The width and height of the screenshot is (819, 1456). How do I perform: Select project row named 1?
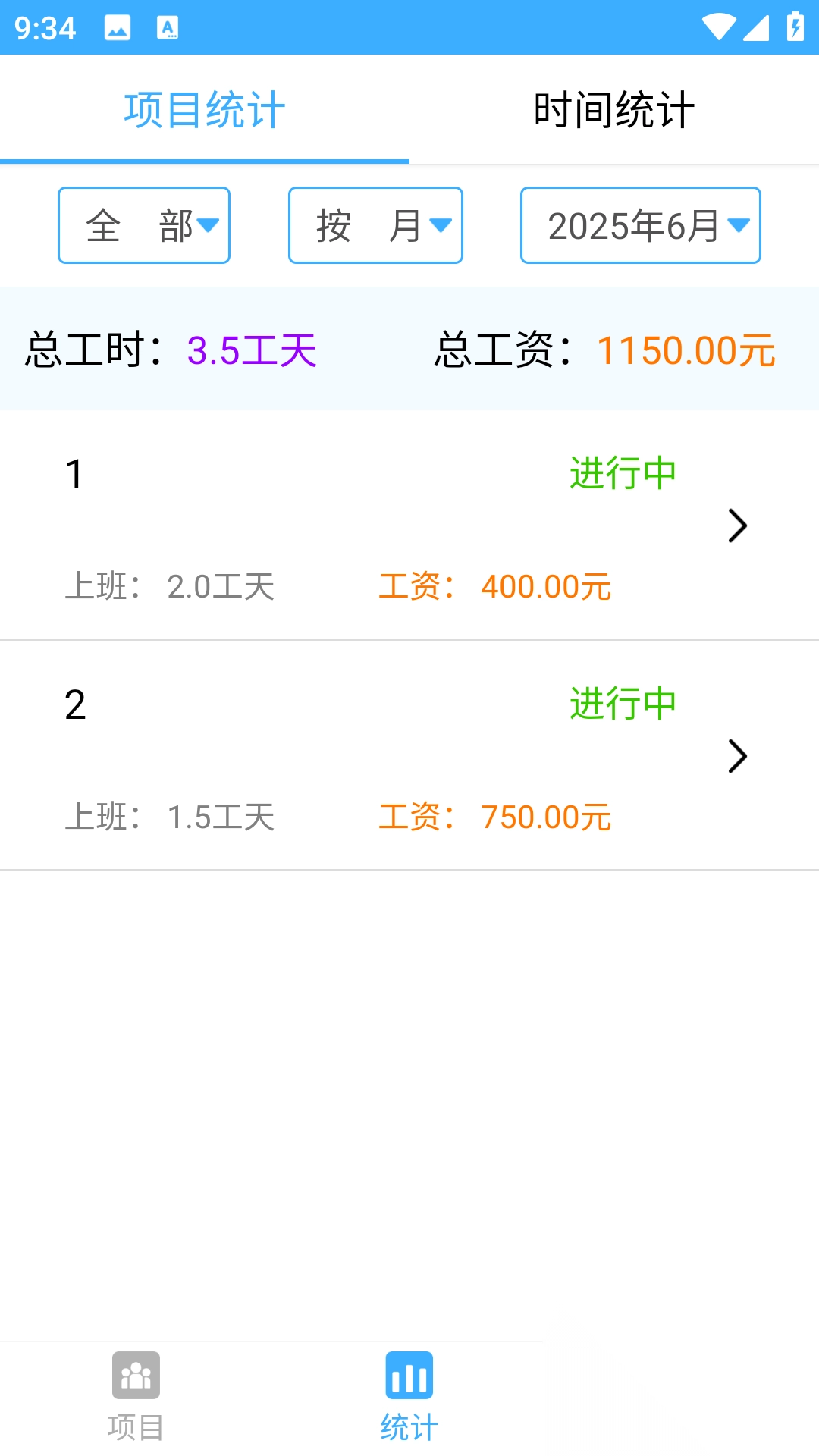tap(74, 473)
